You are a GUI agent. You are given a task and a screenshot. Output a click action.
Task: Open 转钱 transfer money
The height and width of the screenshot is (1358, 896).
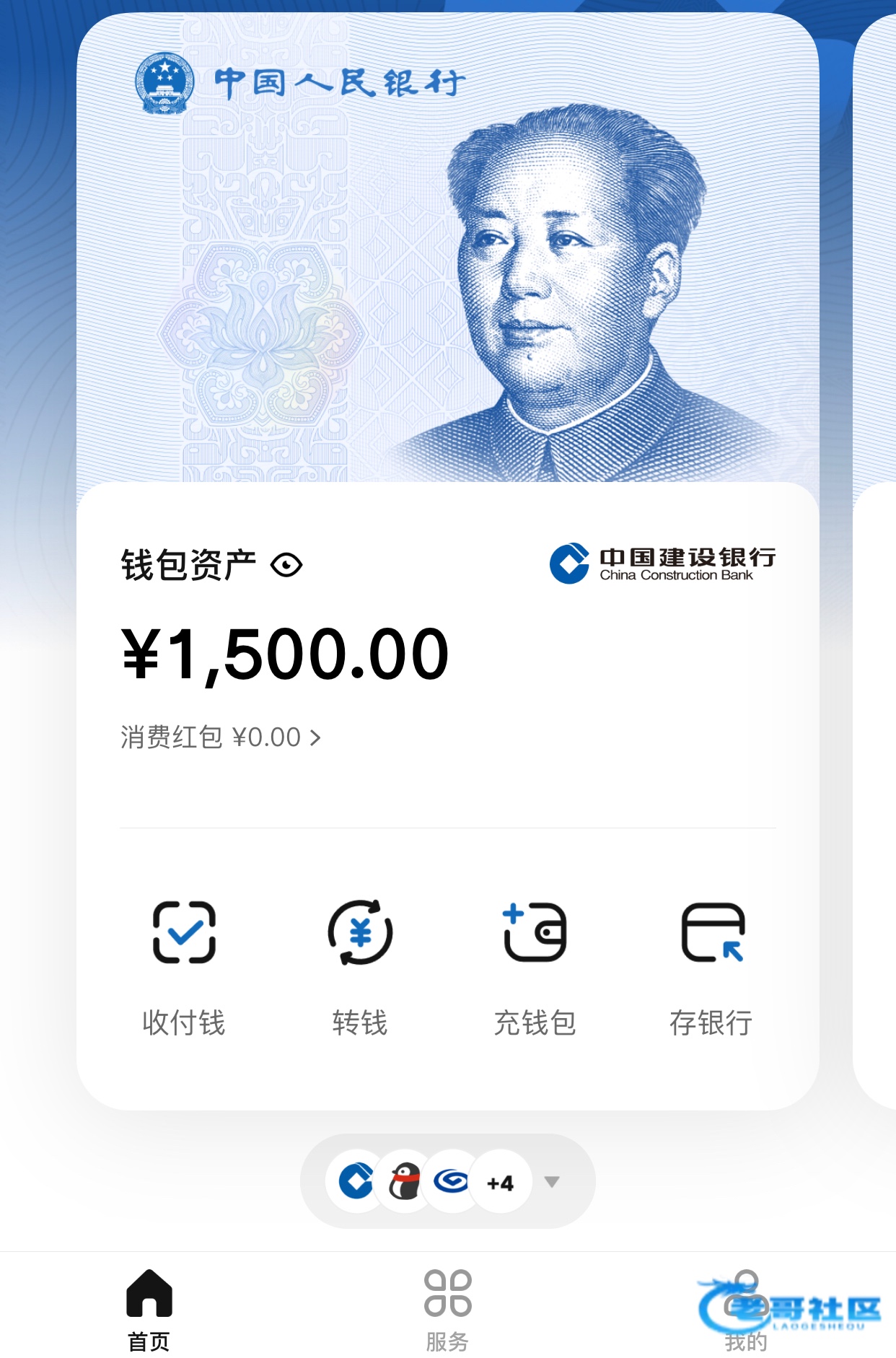(360, 966)
